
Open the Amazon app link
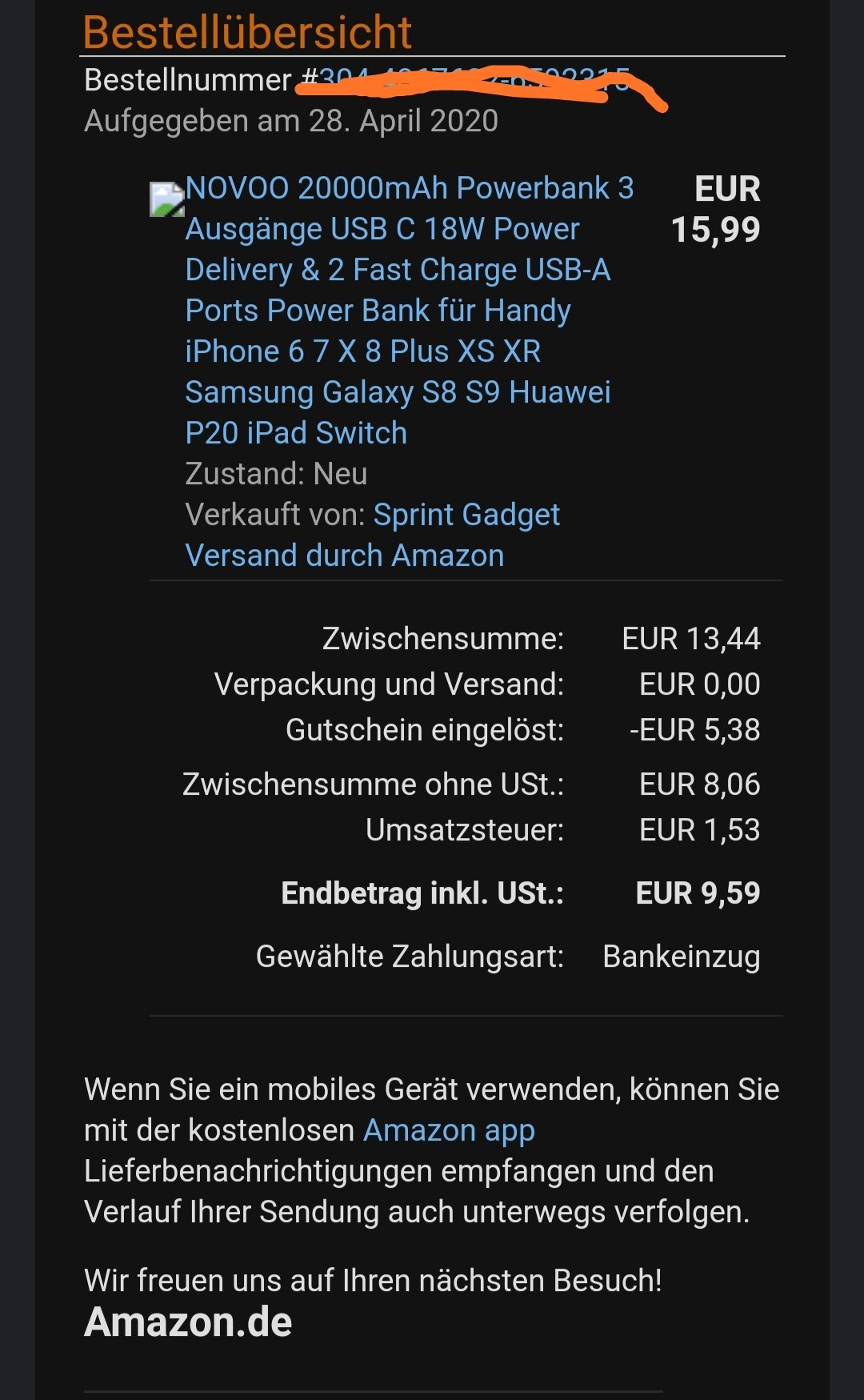point(449,1131)
